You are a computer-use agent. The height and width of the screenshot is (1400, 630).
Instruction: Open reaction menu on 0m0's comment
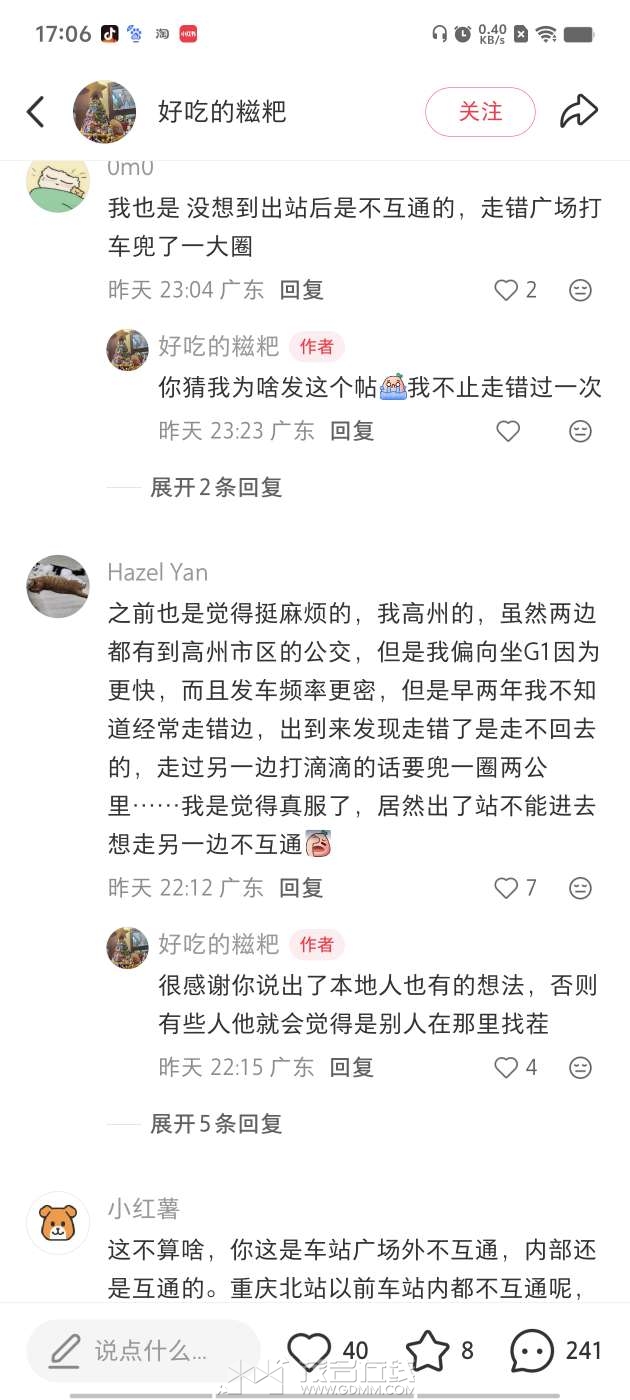(x=580, y=290)
